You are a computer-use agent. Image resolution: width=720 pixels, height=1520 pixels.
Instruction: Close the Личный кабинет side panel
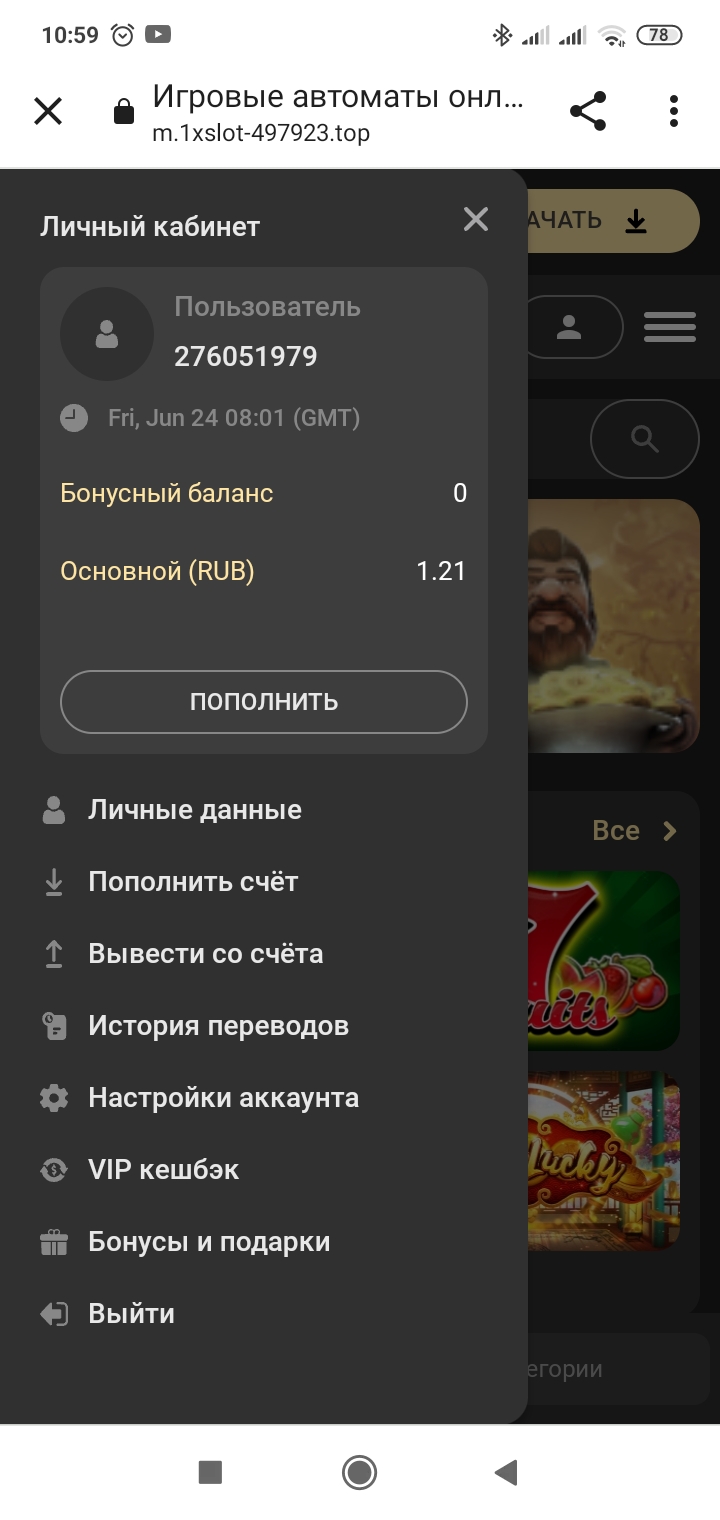coord(476,219)
